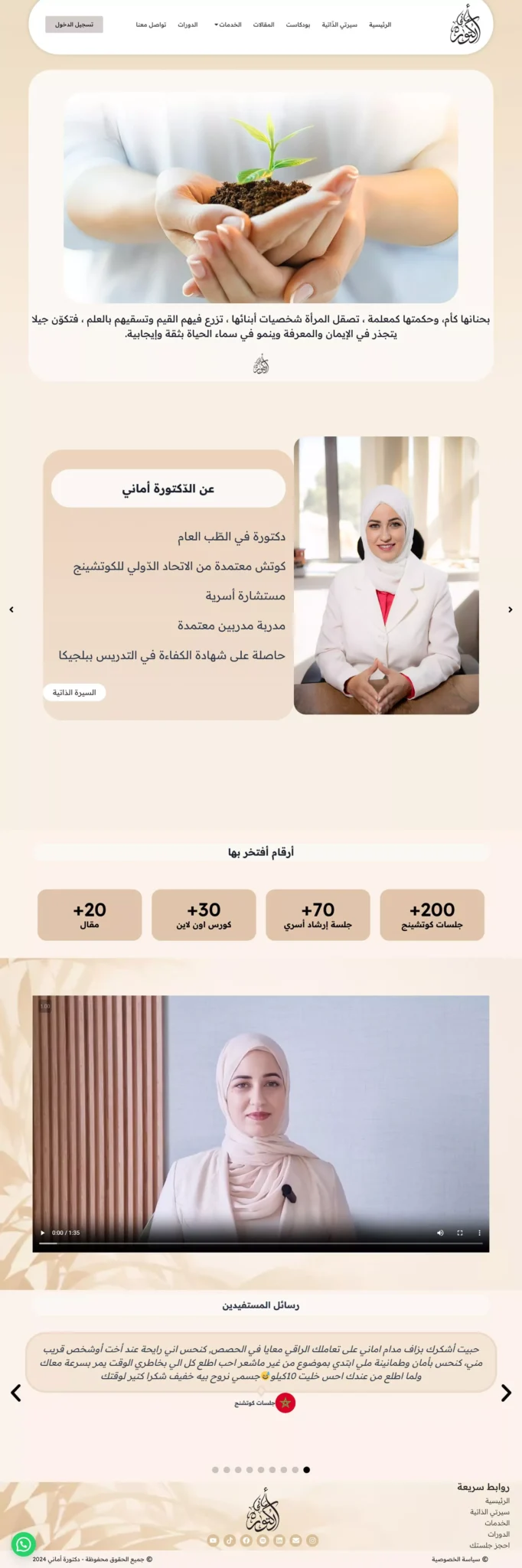The width and height of the screenshot is (522, 1568).
Task: Open المقالات in the top navigation
Action: tap(263, 25)
